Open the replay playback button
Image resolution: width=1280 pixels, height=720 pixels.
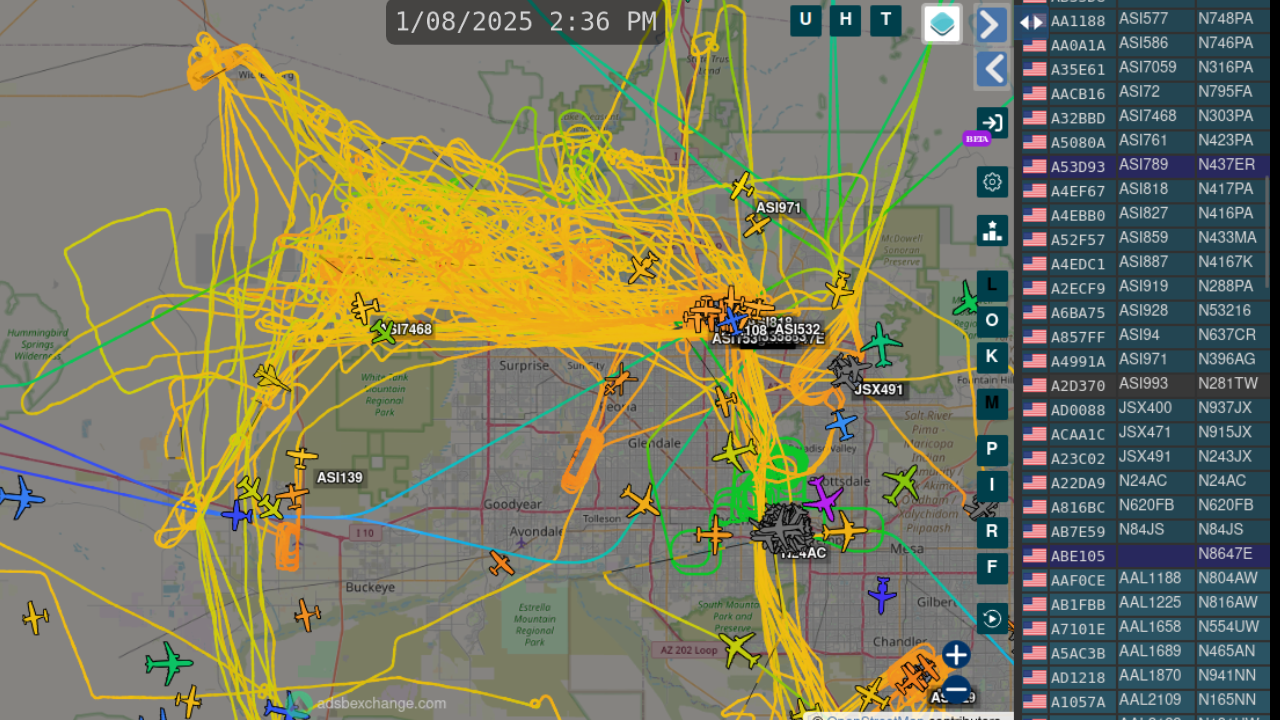(992, 619)
